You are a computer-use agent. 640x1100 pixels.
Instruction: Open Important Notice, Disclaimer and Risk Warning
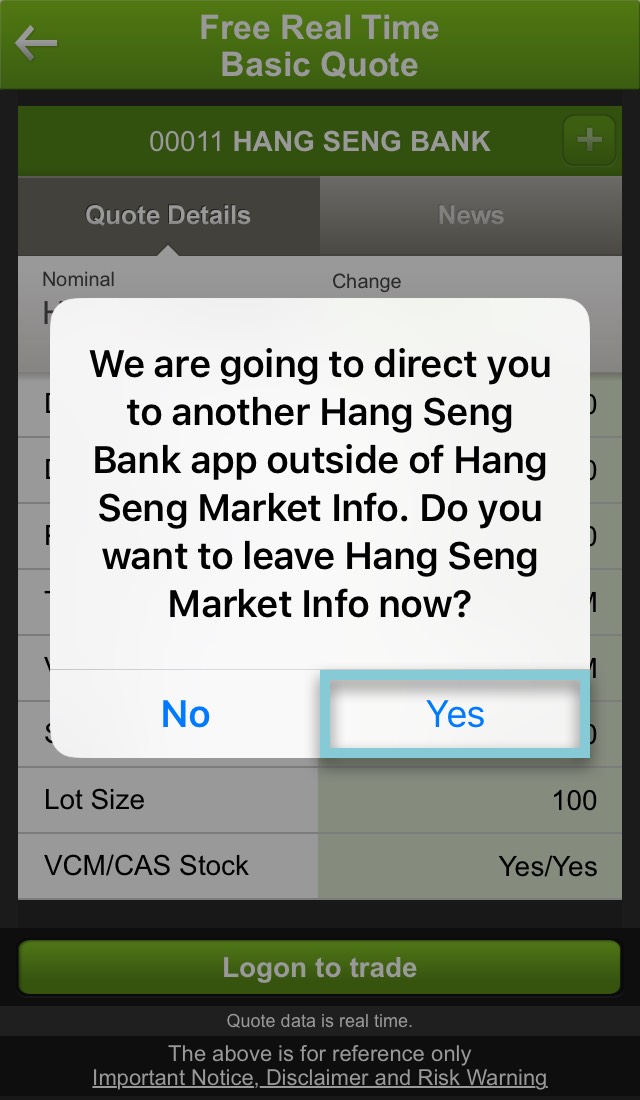(320, 1078)
